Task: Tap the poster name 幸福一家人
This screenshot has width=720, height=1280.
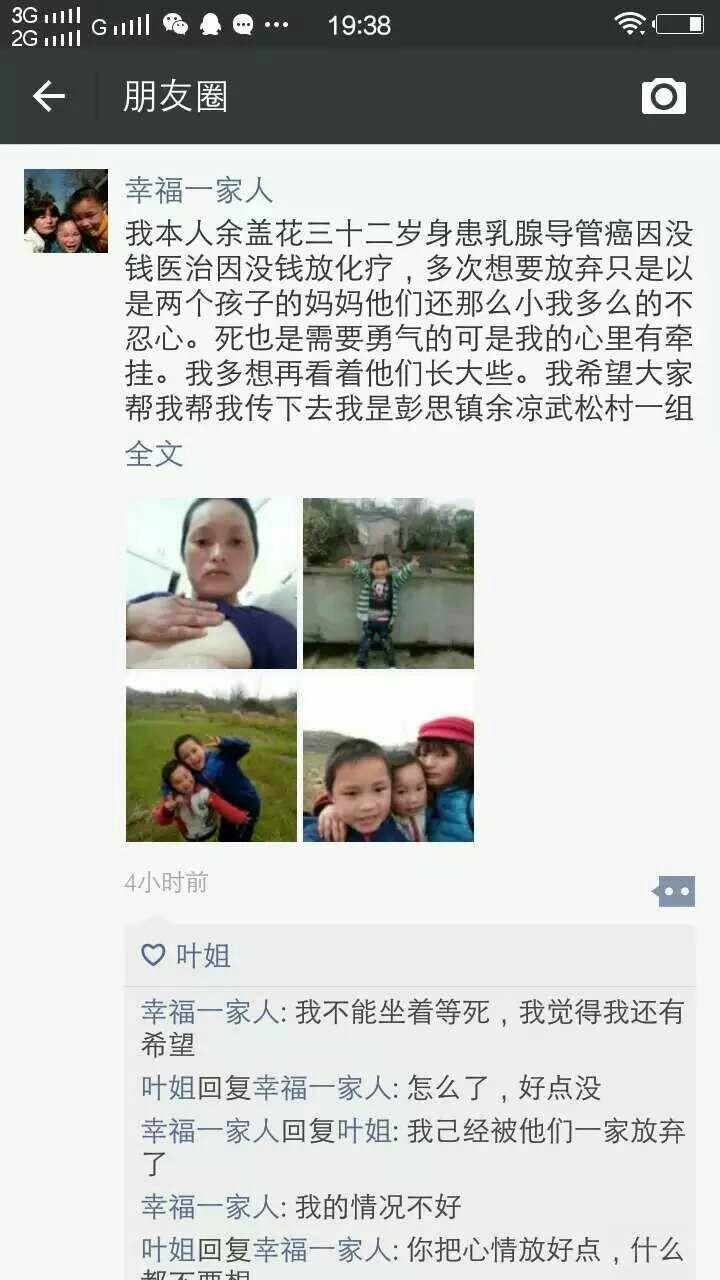Action: (x=199, y=190)
